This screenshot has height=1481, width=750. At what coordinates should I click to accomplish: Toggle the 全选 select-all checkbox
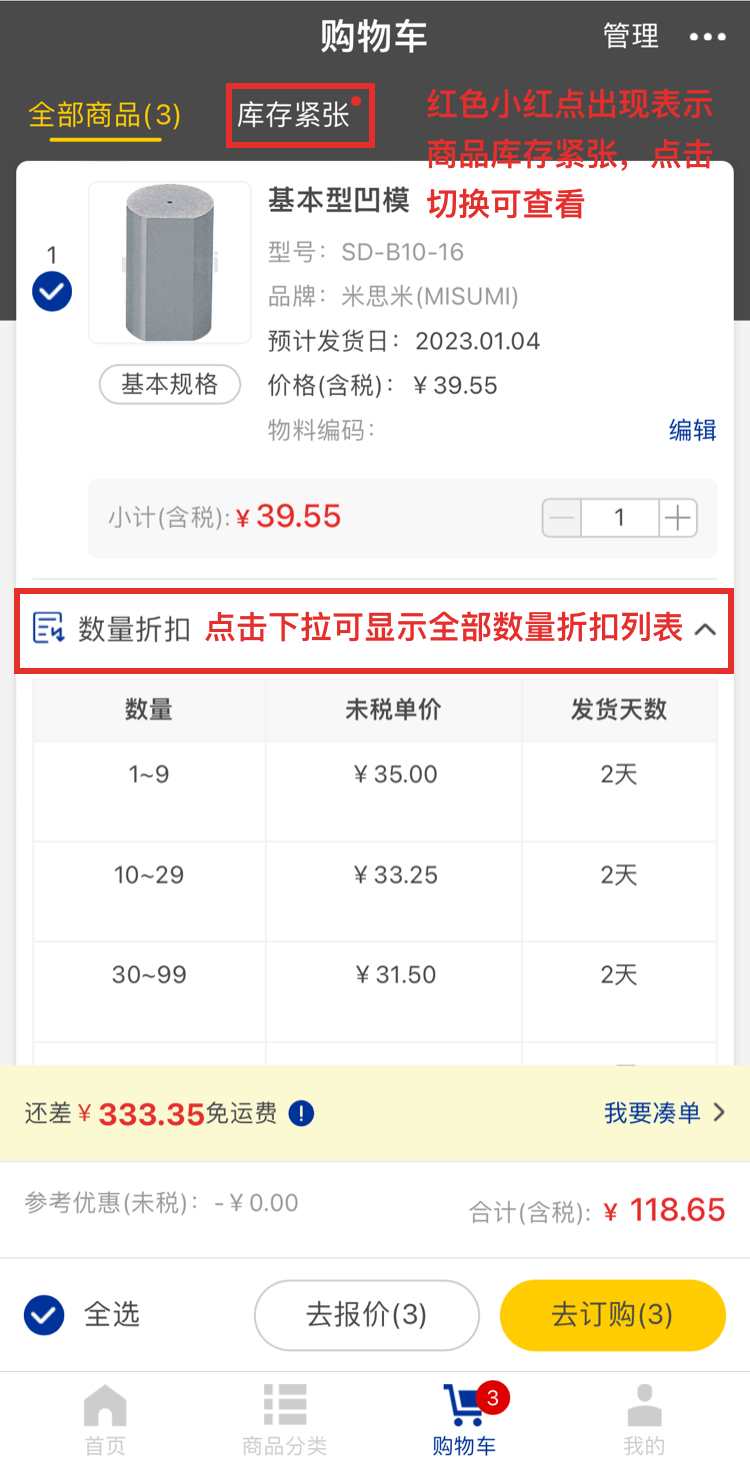coord(44,1315)
